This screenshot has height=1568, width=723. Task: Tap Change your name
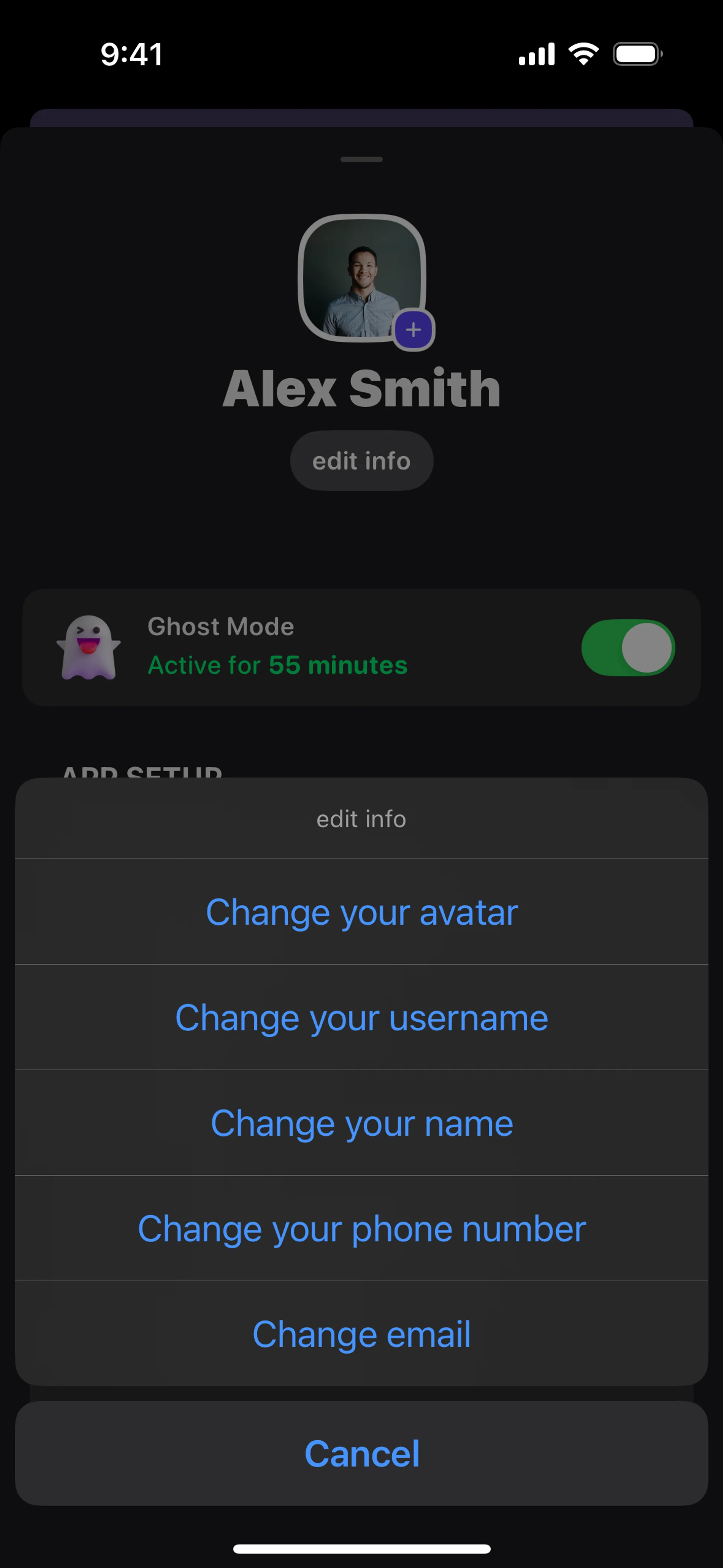[361, 1122]
